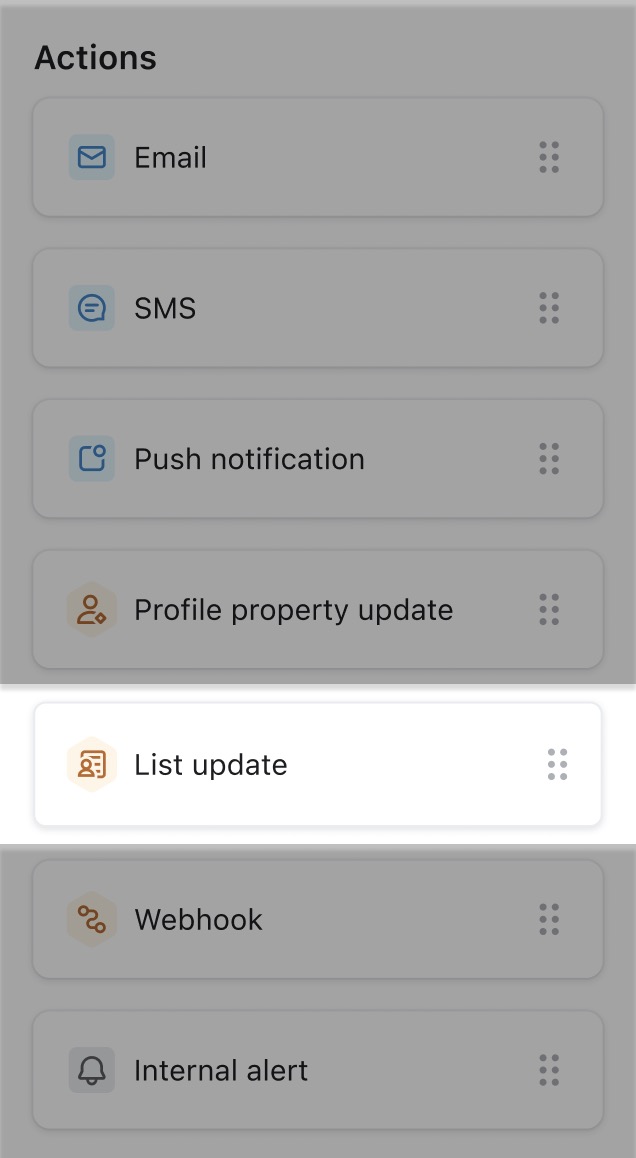The height and width of the screenshot is (1158, 636).
Task: Select the Internal alert action
Action: pyautogui.click(x=317, y=1070)
